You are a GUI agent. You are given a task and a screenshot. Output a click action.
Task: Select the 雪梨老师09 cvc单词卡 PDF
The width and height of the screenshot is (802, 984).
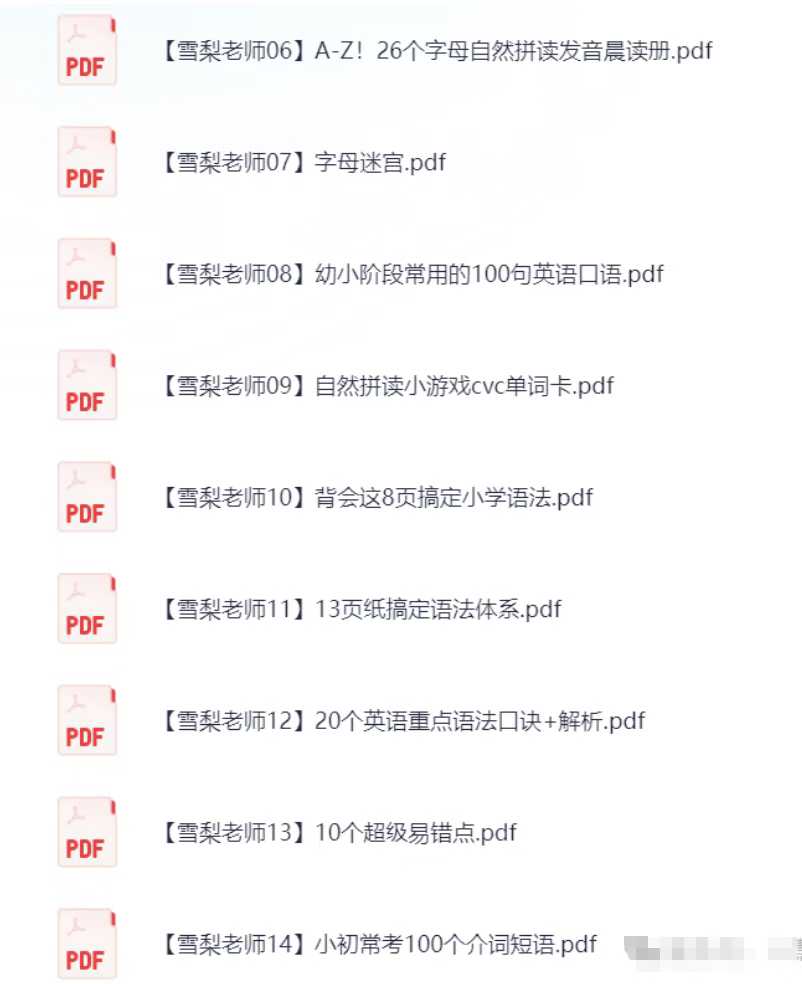[386, 385]
